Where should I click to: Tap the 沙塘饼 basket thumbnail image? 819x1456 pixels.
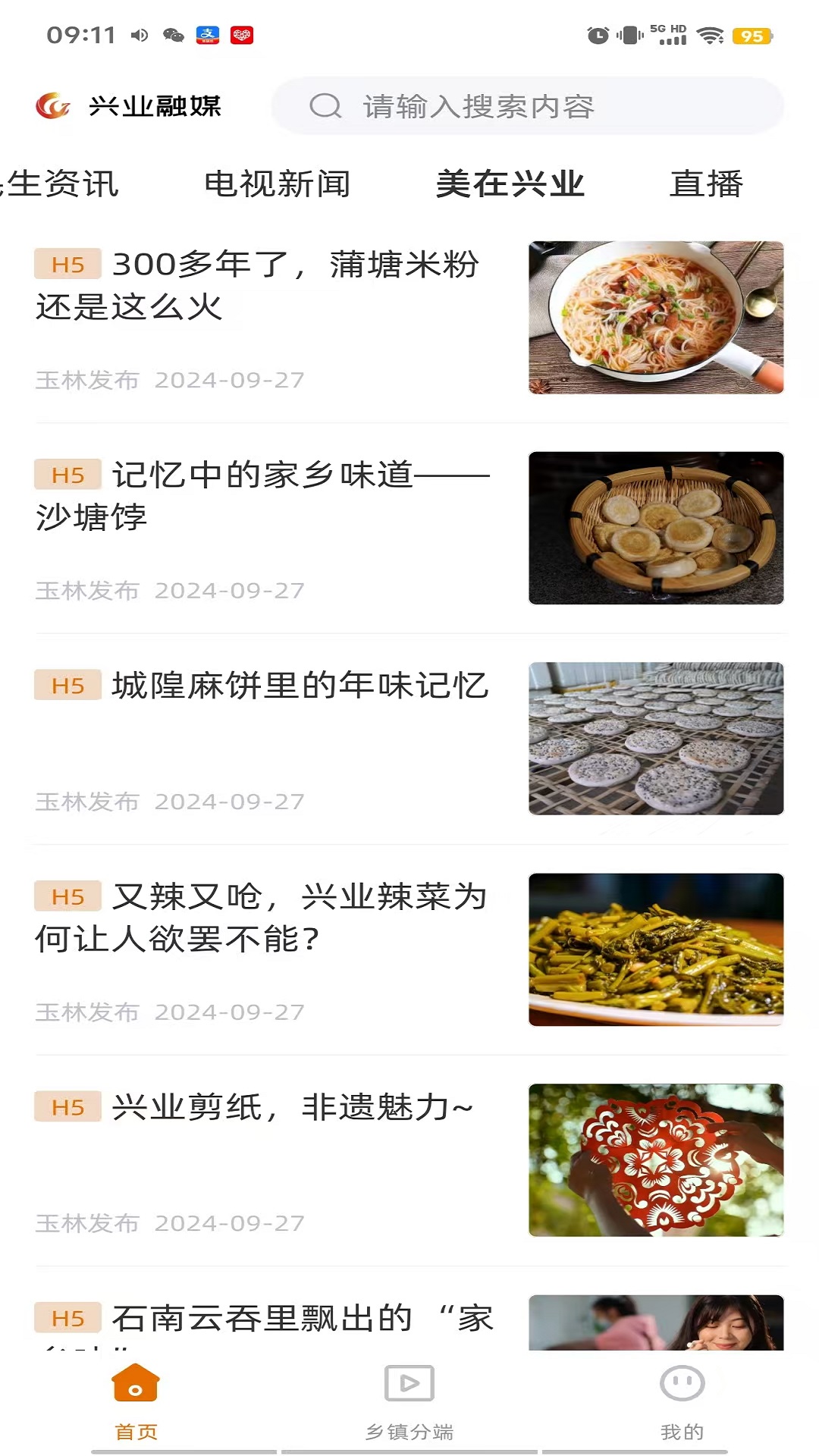(x=656, y=529)
